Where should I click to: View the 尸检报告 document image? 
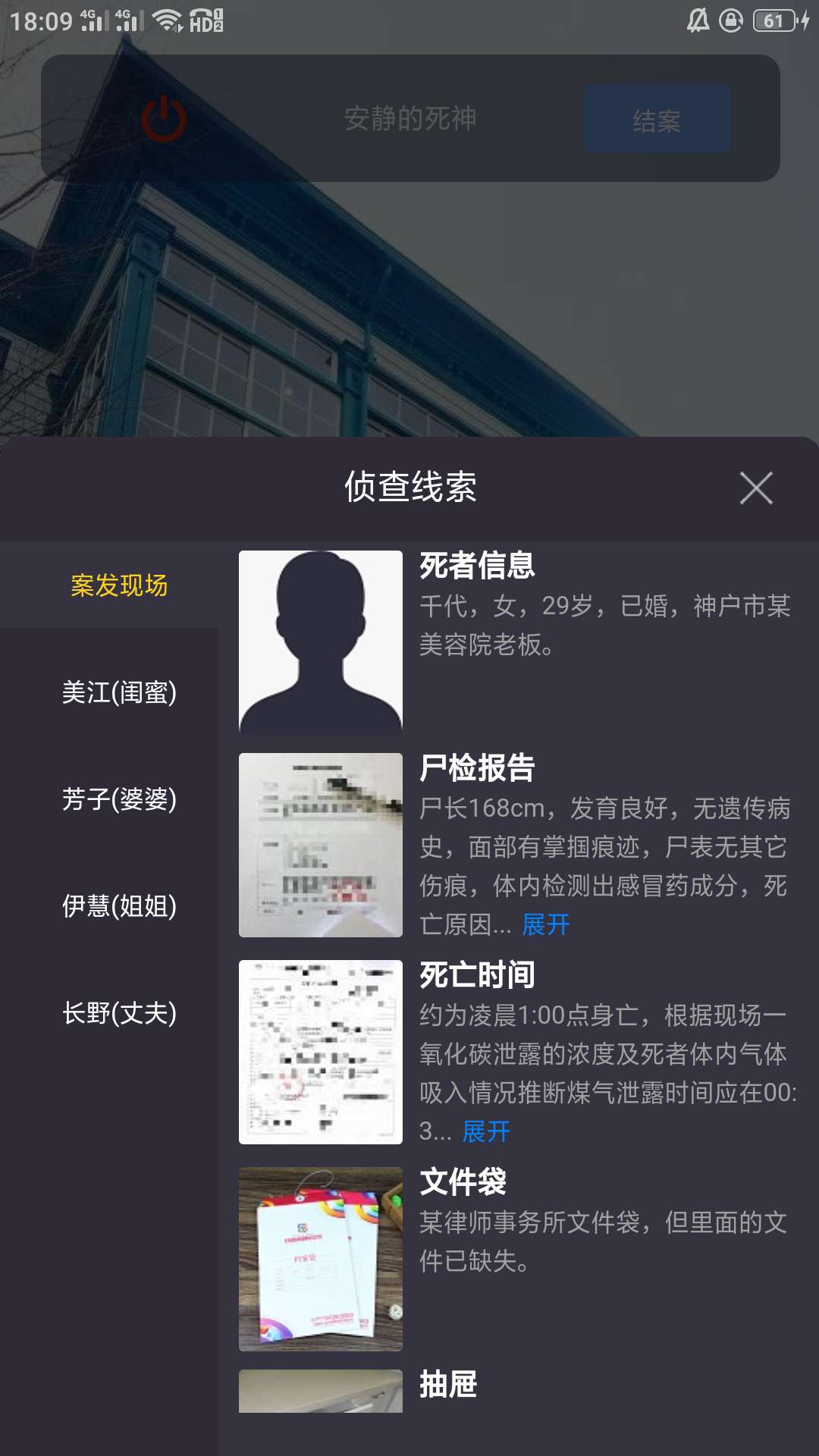tap(321, 845)
